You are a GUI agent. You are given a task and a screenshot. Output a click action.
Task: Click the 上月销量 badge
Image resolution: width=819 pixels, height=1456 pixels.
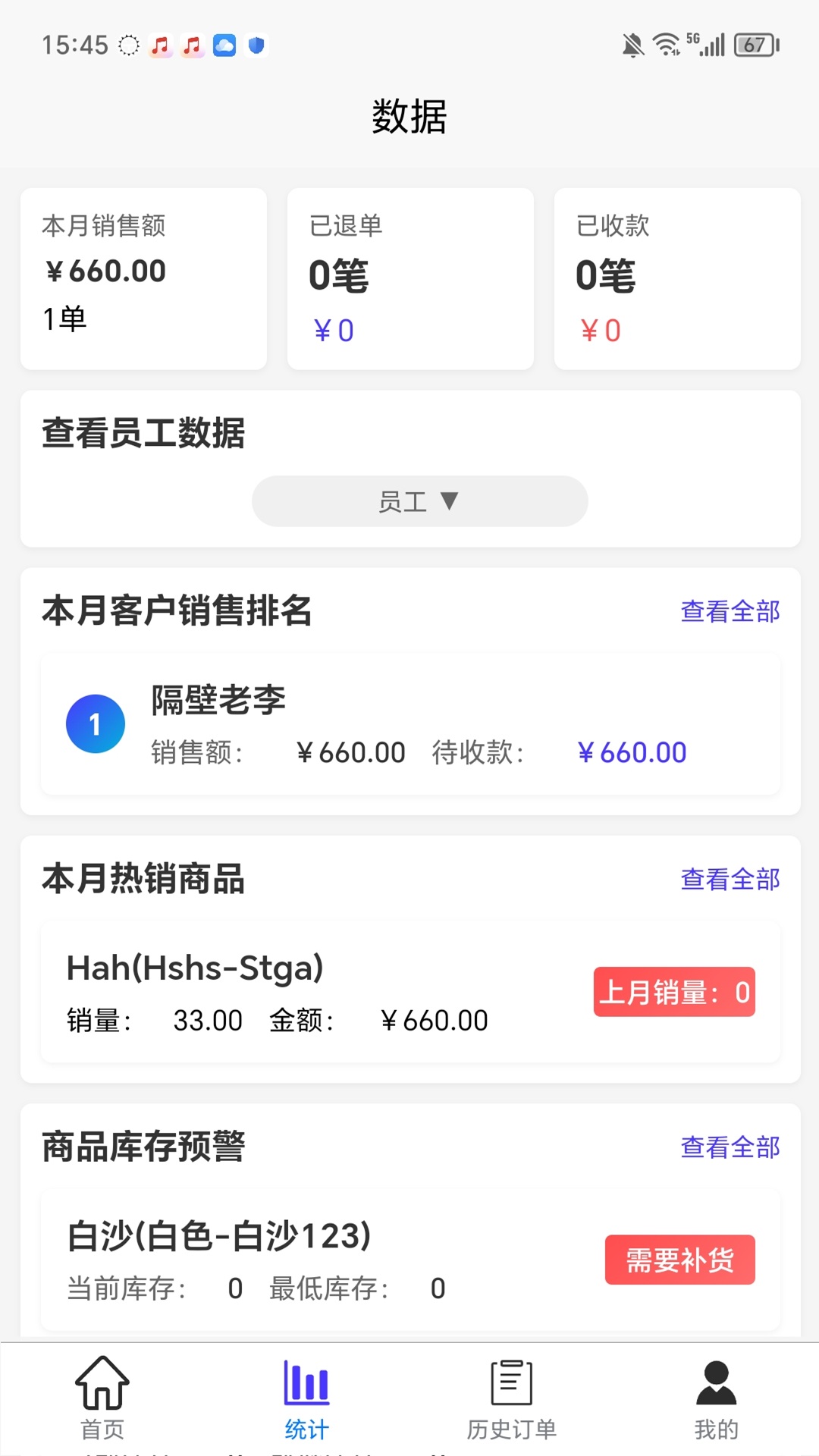(x=673, y=991)
